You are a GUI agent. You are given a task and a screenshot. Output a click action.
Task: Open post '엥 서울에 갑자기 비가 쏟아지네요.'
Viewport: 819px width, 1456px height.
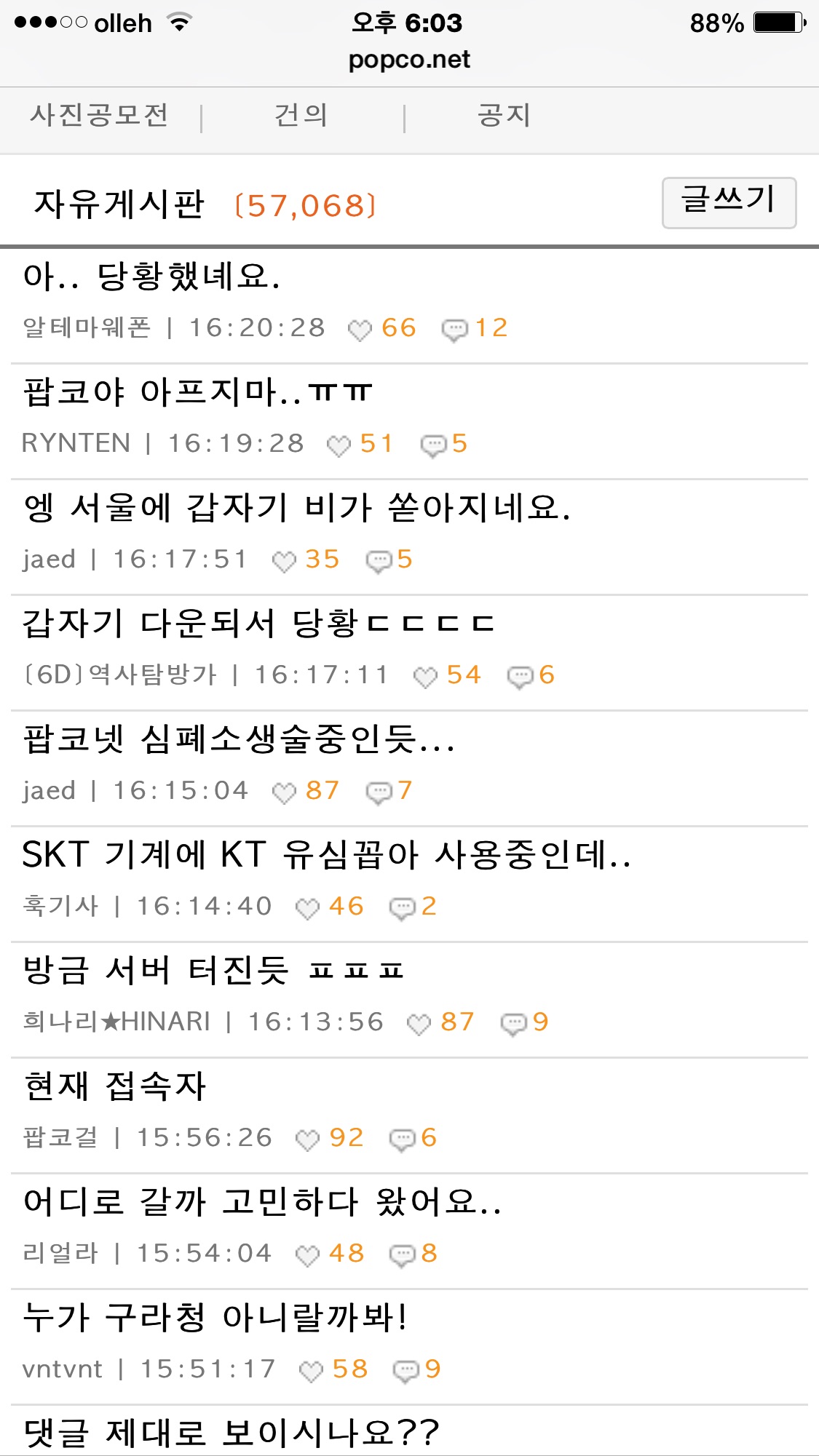point(296,508)
